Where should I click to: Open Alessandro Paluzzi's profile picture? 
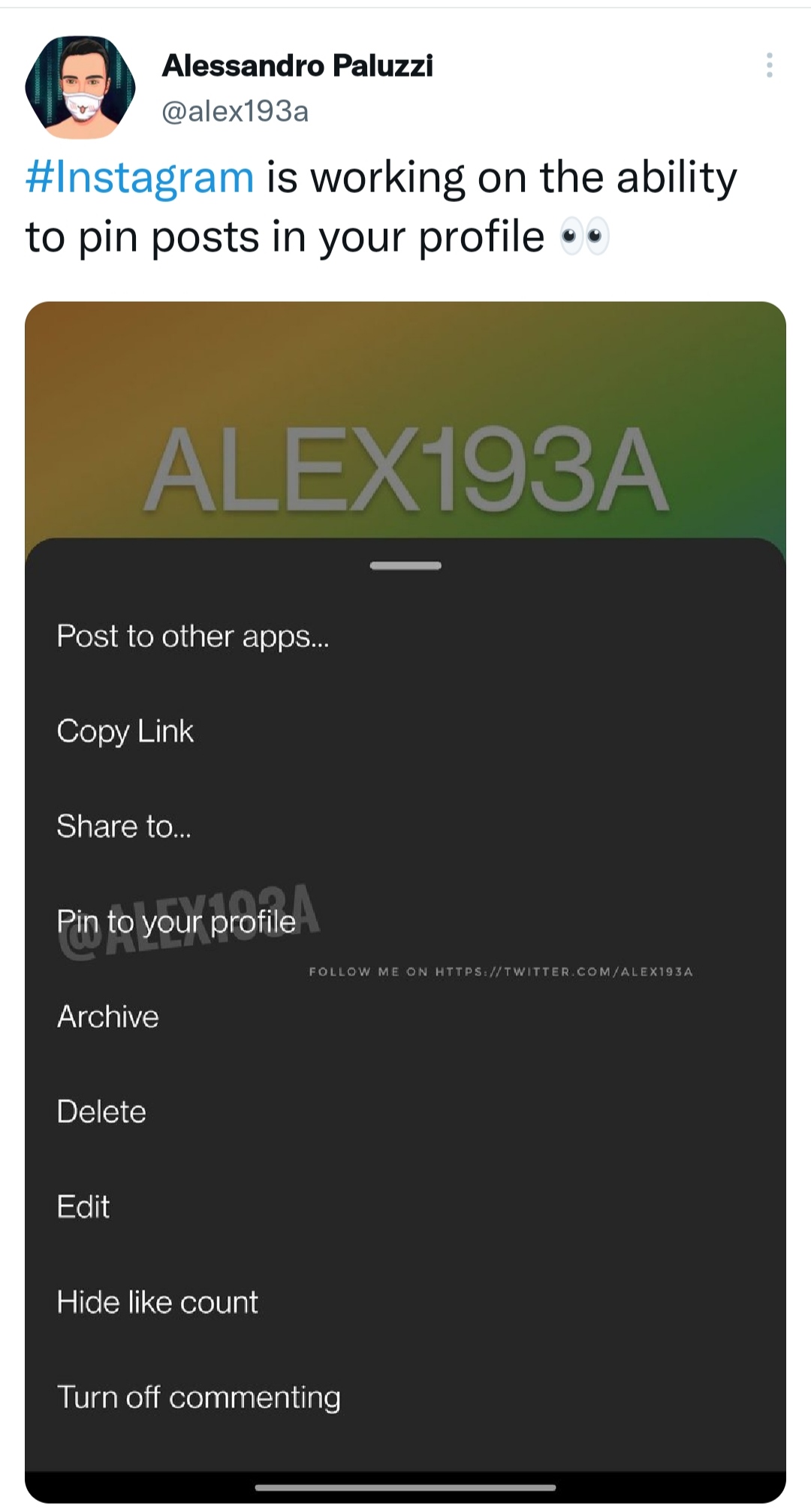tap(80, 87)
